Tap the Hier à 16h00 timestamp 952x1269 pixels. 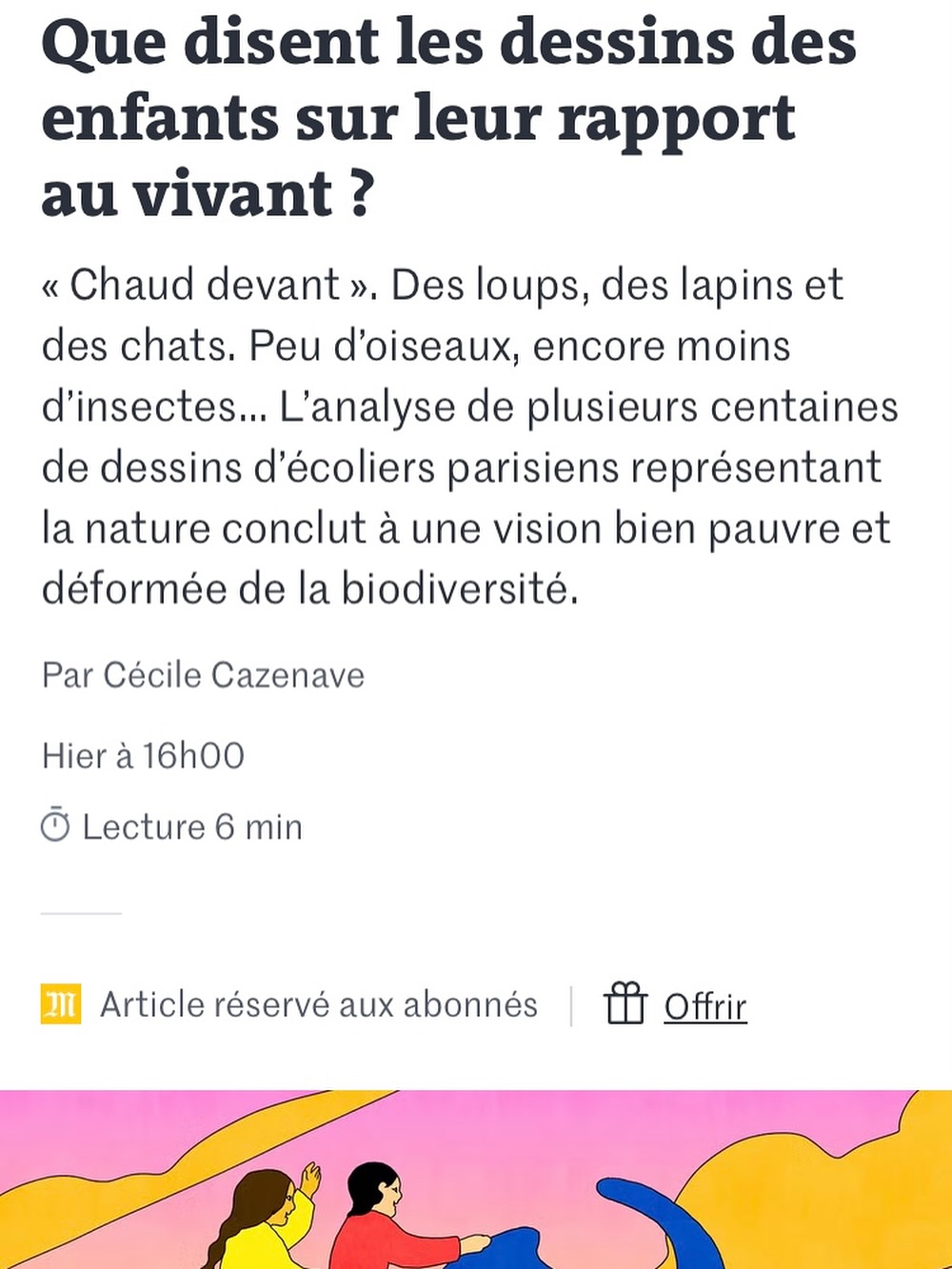coord(143,755)
